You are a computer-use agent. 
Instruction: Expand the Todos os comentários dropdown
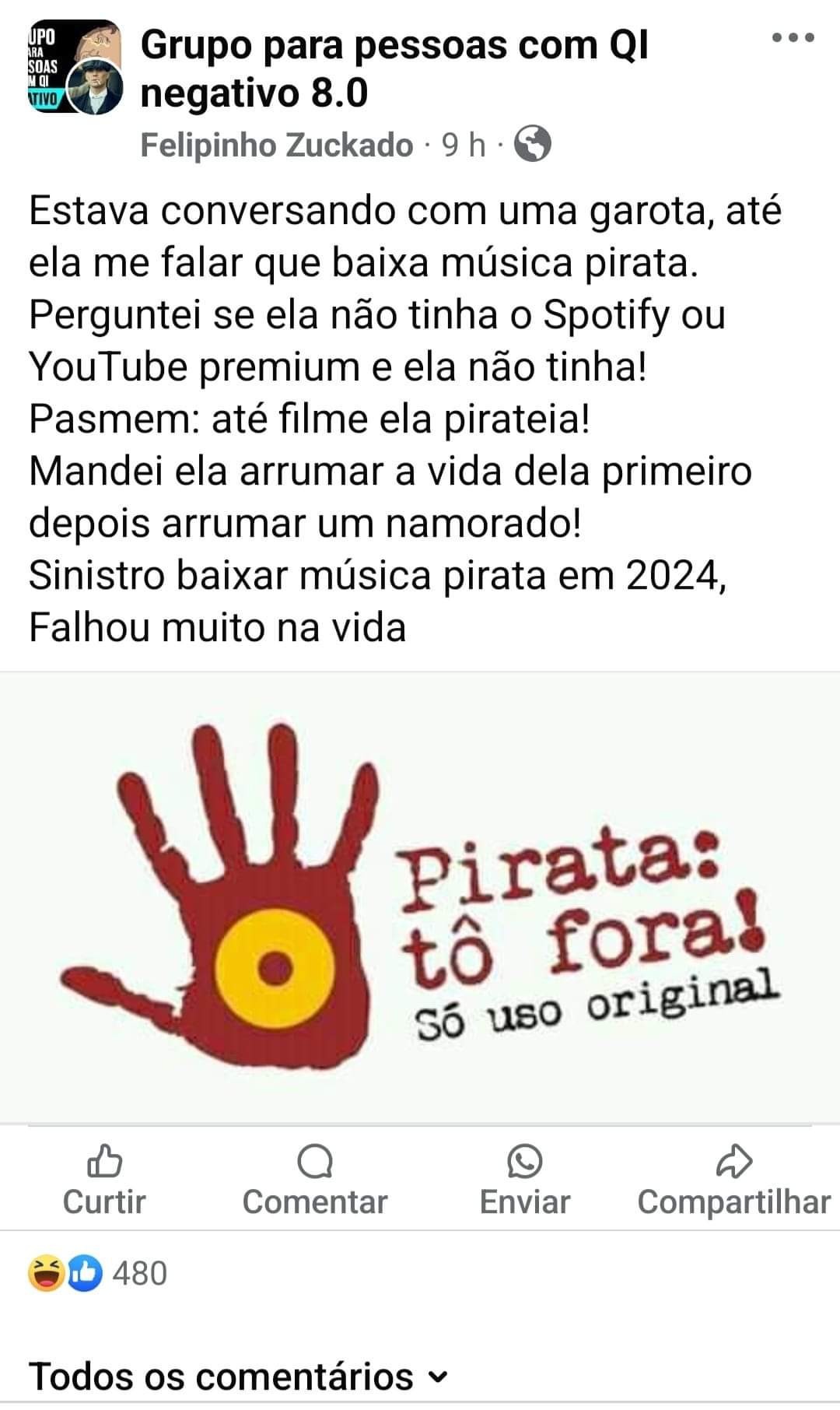tap(238, 1376)
